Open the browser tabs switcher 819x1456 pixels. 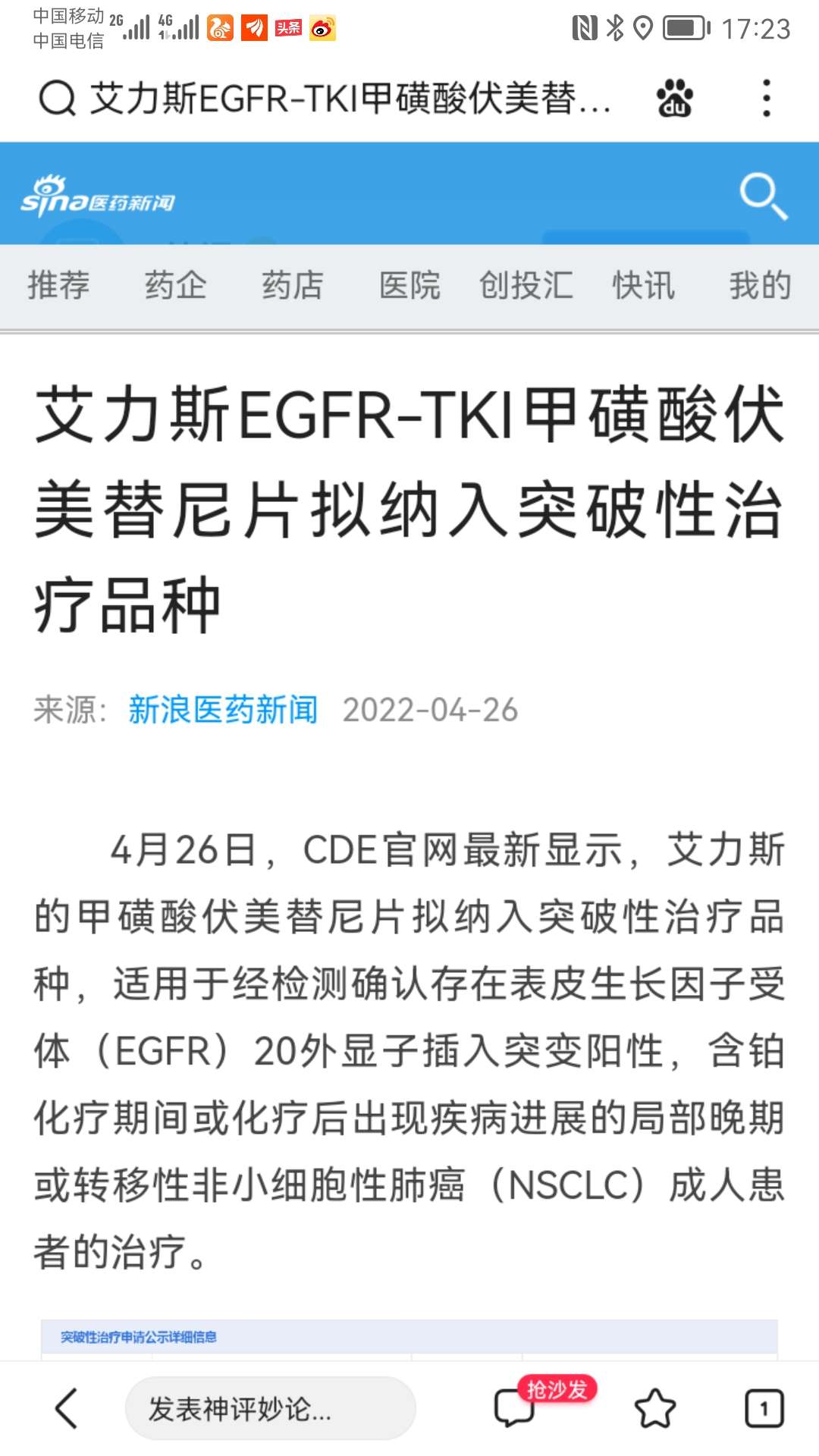click(764, 1409)
